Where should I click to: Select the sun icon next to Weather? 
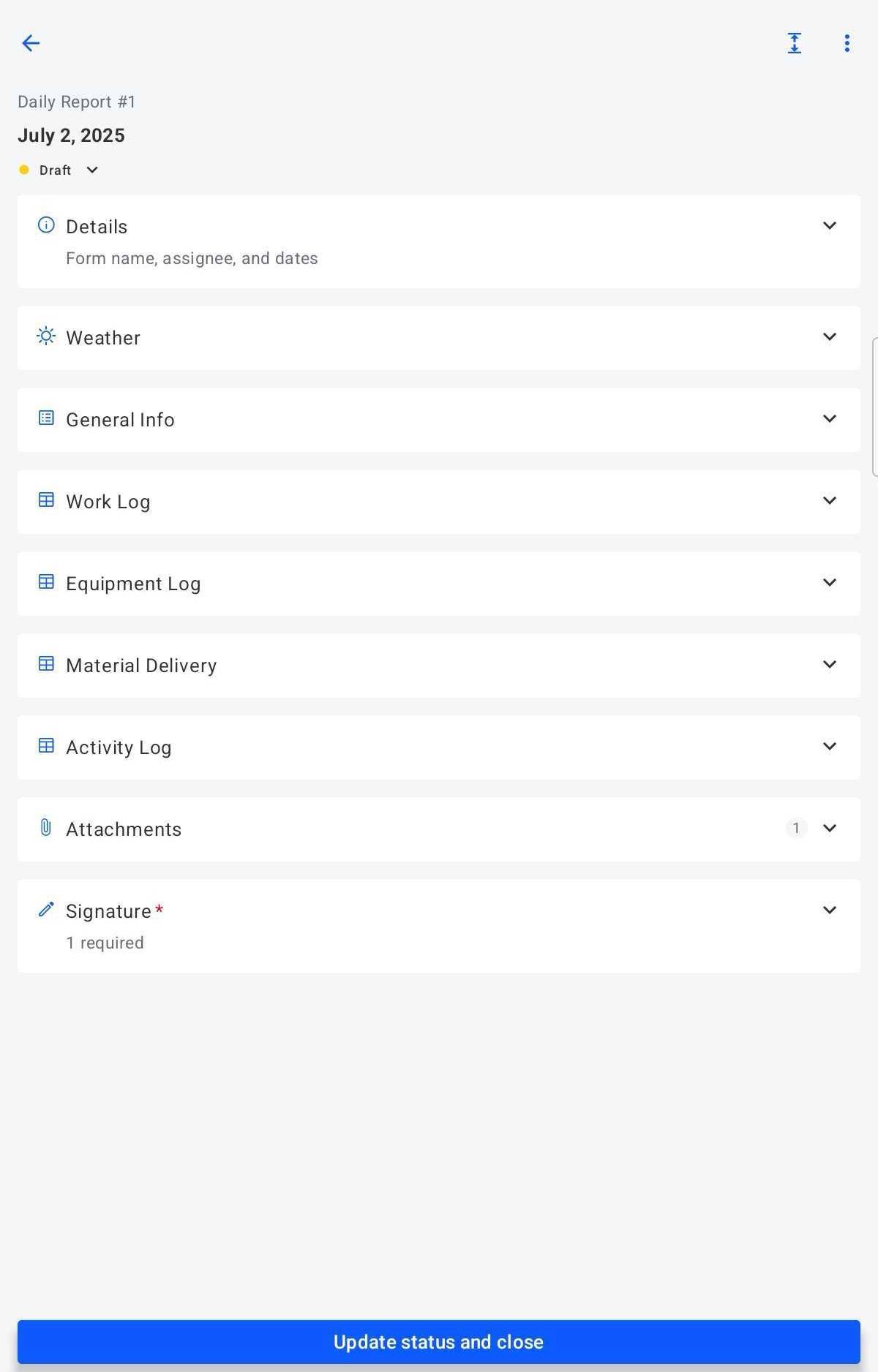click(46, 336)
